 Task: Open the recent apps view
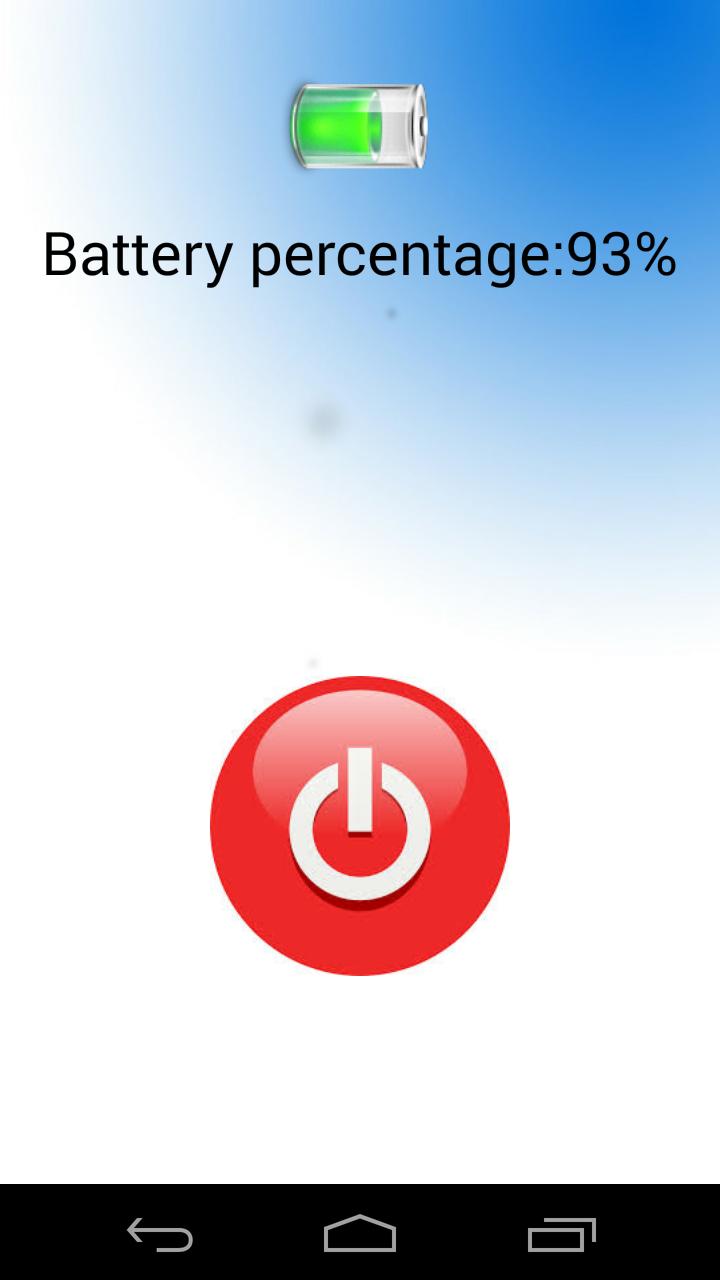tap(561, 1235)
